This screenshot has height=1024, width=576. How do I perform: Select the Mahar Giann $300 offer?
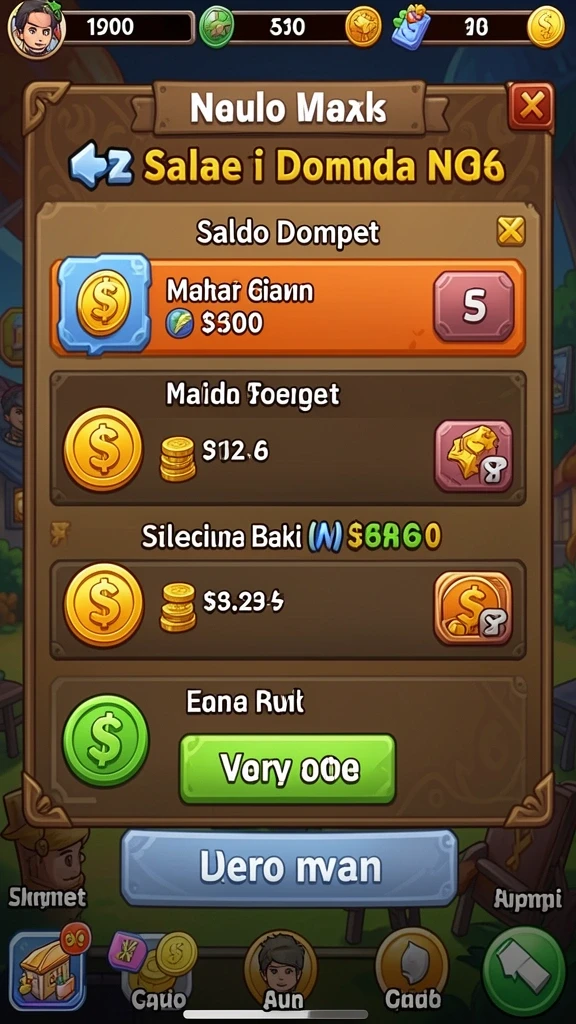click(288, 307)
